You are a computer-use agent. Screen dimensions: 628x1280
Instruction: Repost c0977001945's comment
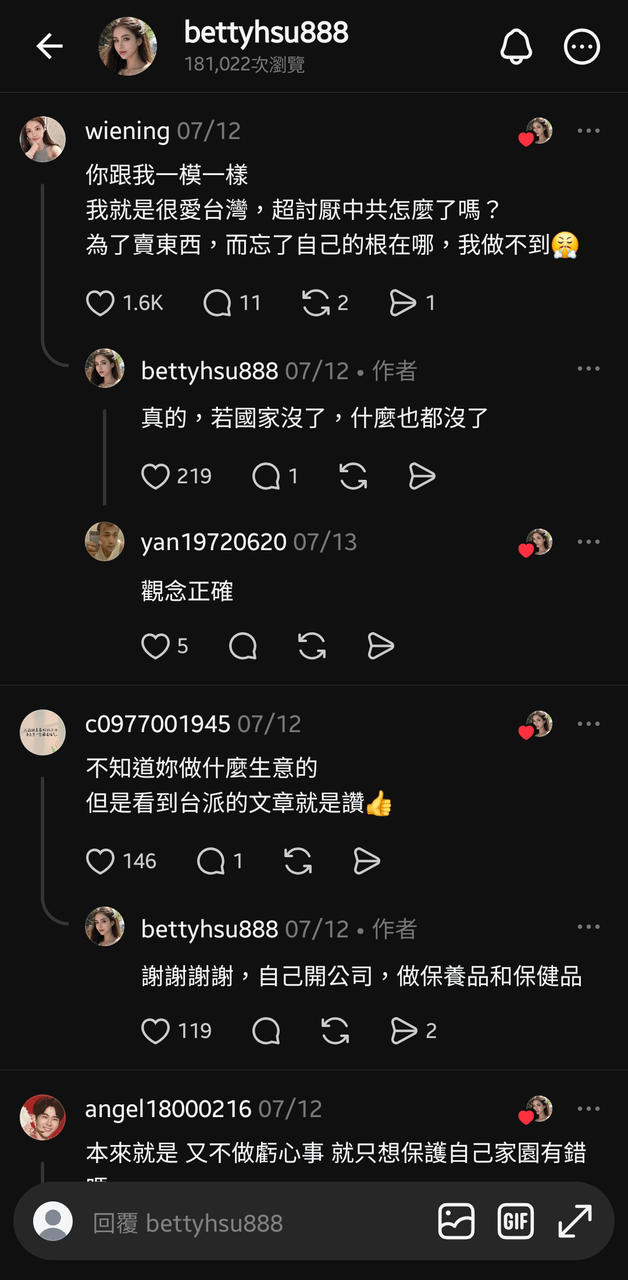click(298, 861)
